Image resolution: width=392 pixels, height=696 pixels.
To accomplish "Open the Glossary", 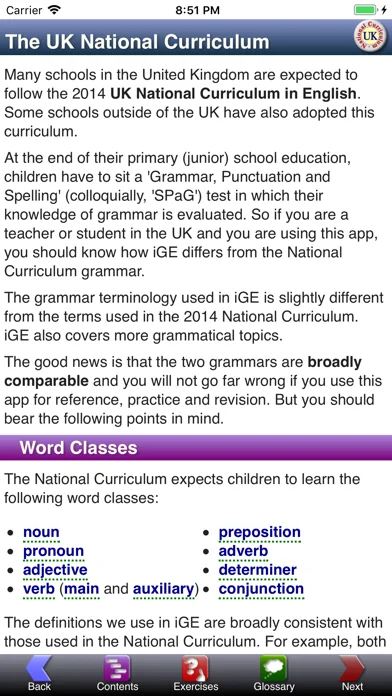I will click(x=274, y=673).
